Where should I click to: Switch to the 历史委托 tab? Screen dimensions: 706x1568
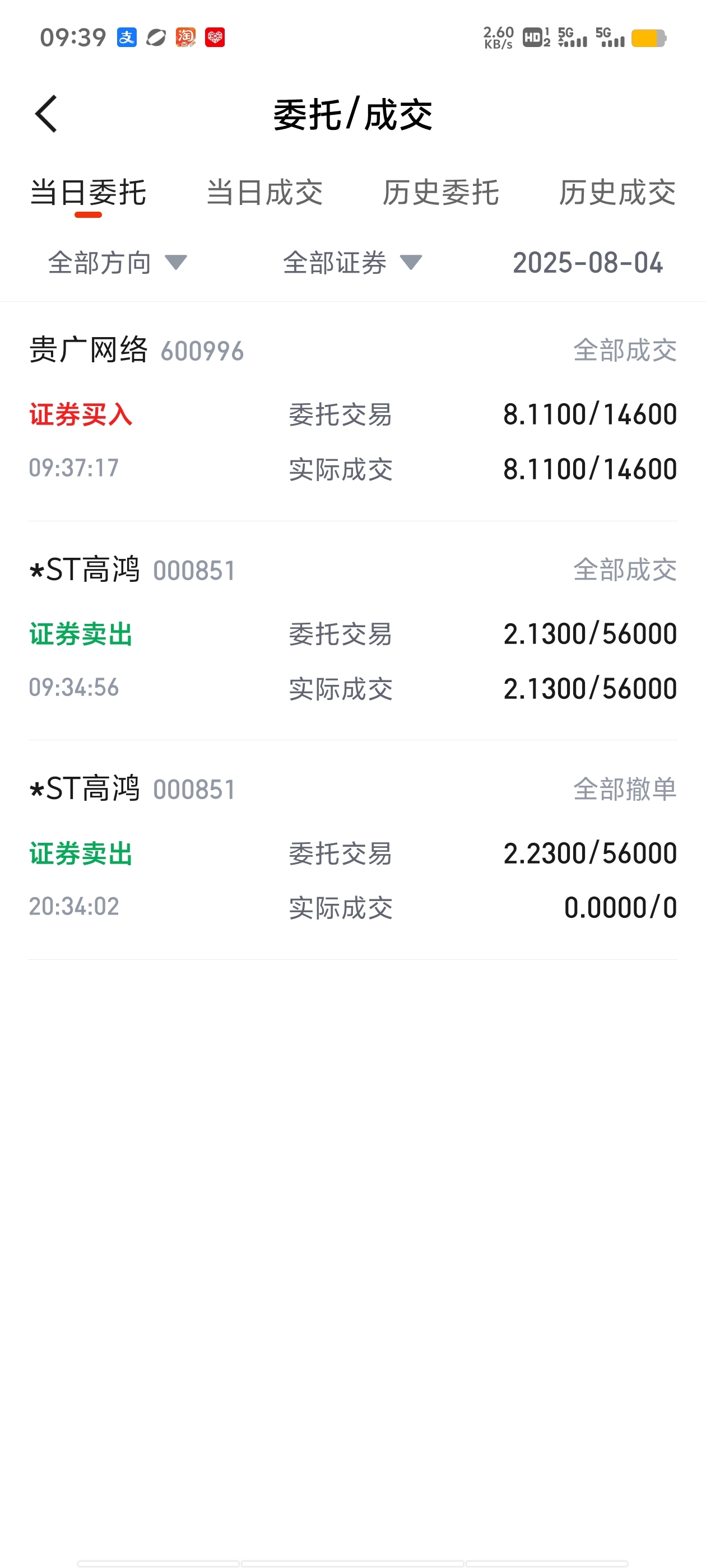(x=441, y=193)
